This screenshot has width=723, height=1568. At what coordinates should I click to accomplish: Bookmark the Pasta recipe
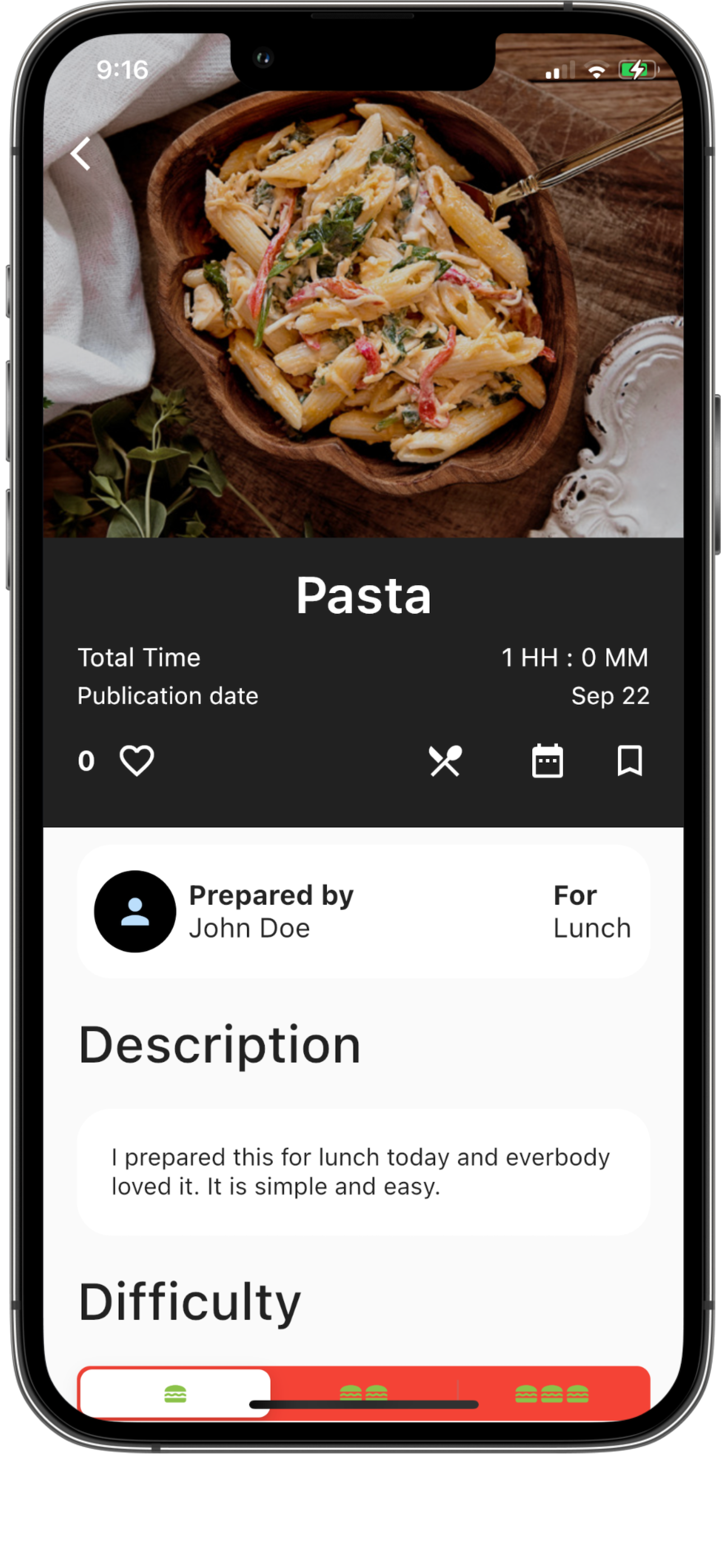(629, 761)
